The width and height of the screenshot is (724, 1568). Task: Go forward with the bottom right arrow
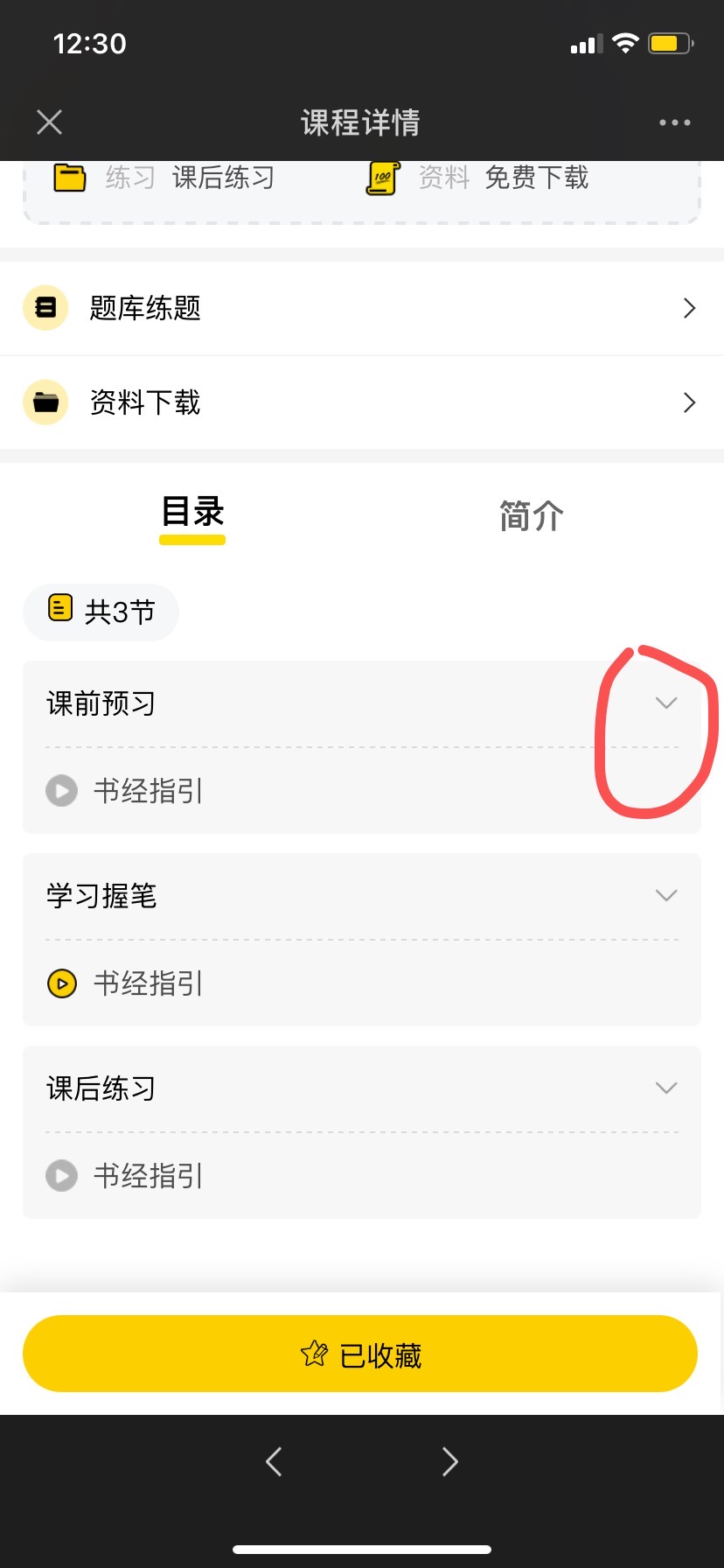[449, 1461]
